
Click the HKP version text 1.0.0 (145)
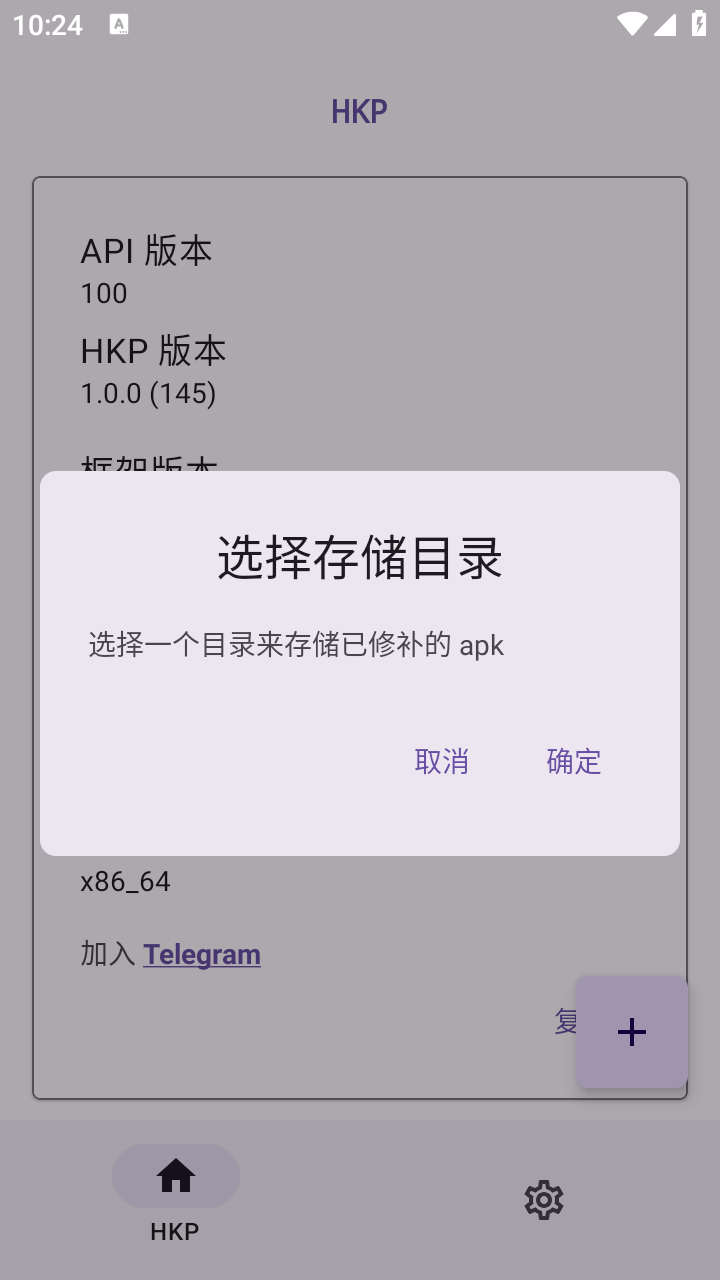point(148,393)
